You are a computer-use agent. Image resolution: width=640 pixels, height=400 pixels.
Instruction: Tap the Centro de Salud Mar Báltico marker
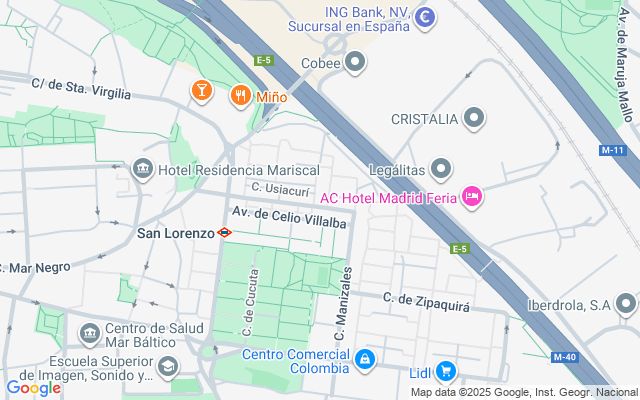coord(89,331)
